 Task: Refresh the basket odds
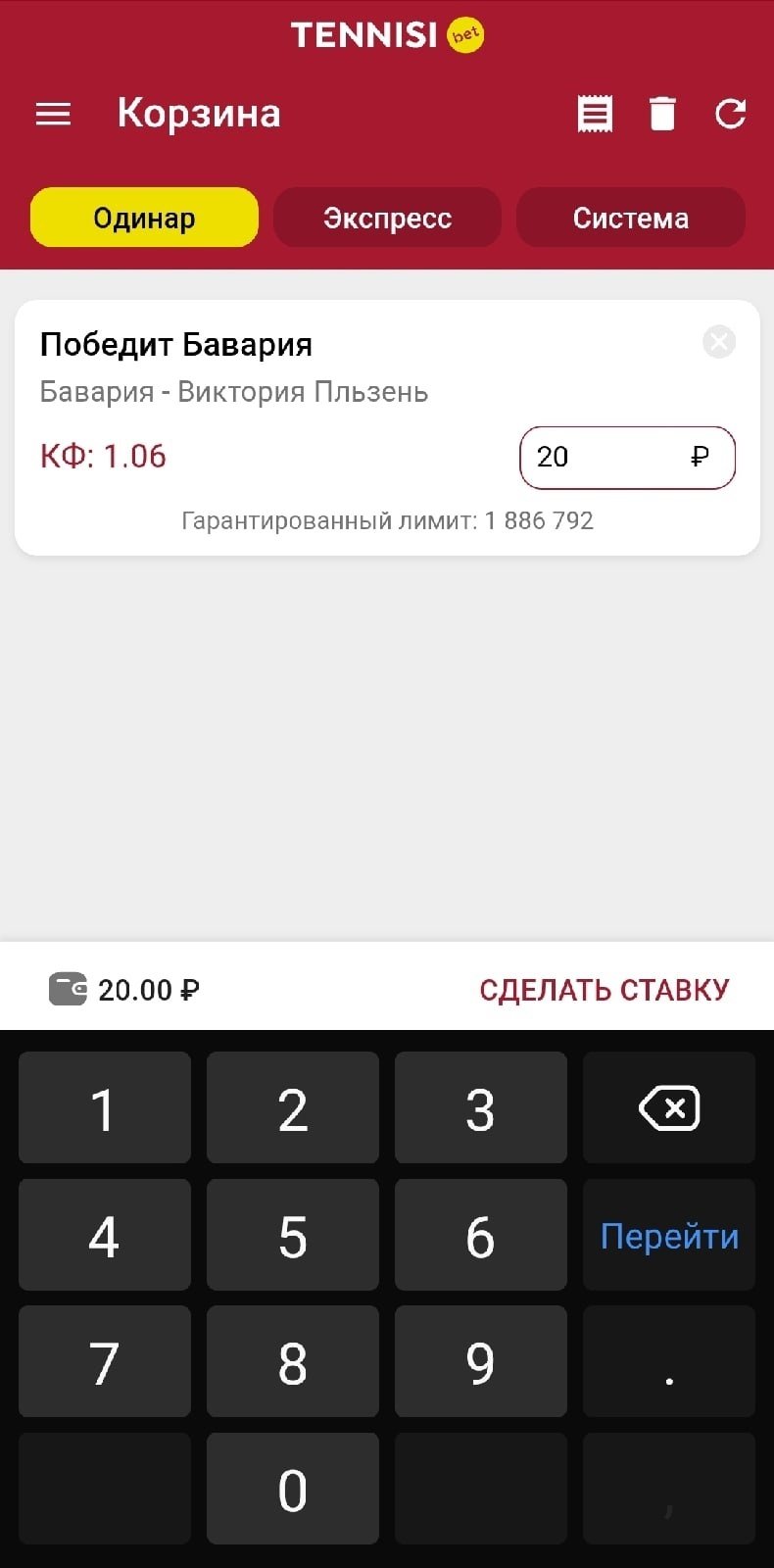pos(731,114)
